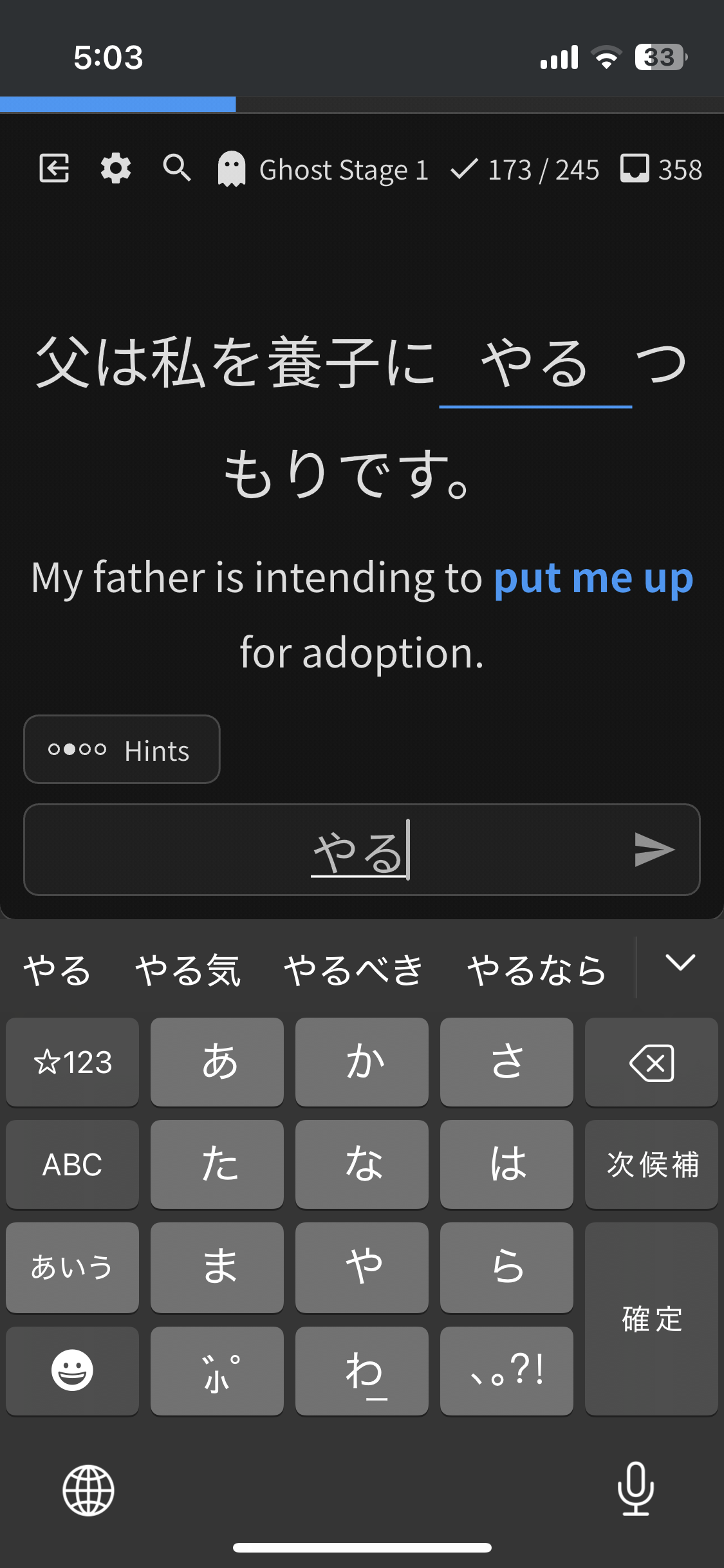The height and width of the screenshot is (1568, 724).
Task: Tap the 次候補 next candidate key
Action: pos(651,1164)
